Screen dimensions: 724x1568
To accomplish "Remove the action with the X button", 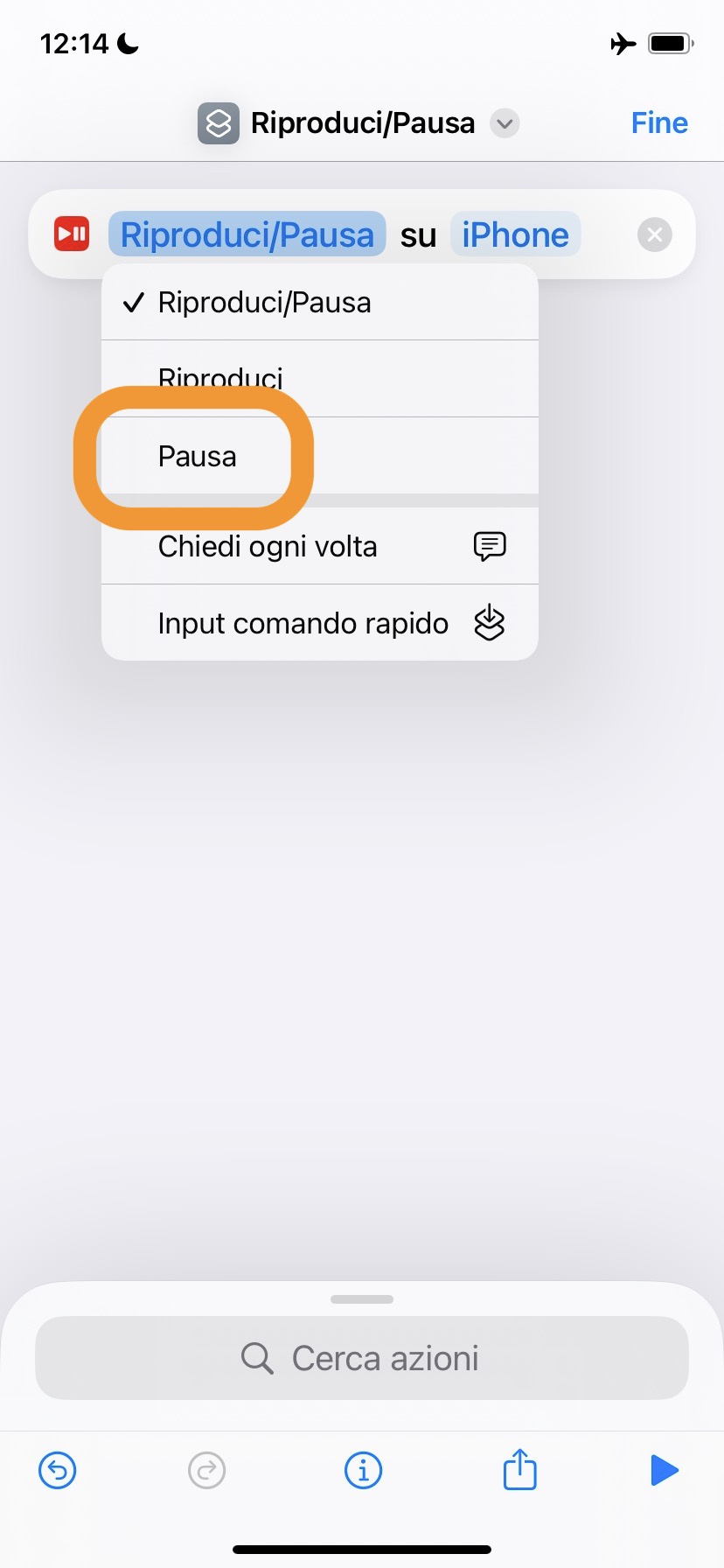I will [654, 234].
